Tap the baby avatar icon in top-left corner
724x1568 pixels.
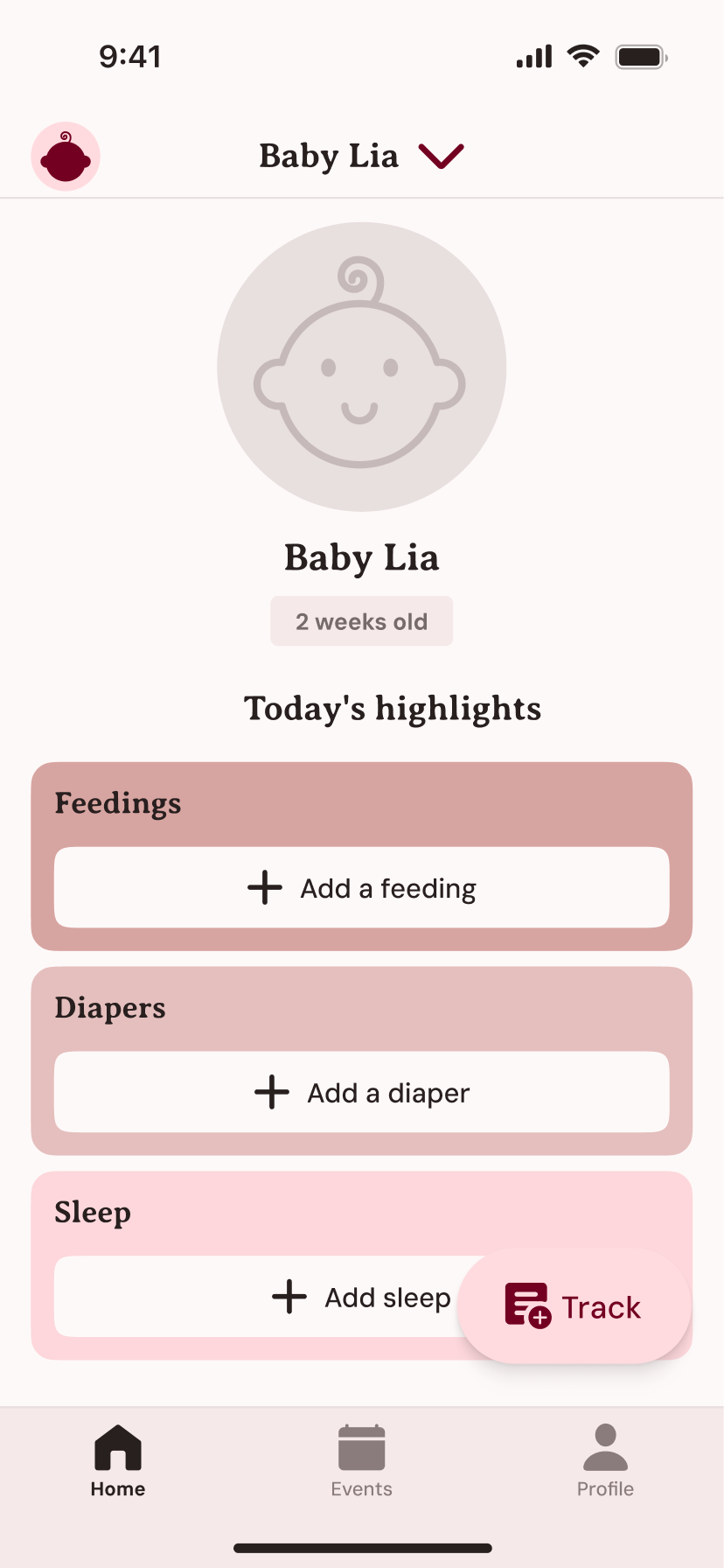(x=66, y=156)
